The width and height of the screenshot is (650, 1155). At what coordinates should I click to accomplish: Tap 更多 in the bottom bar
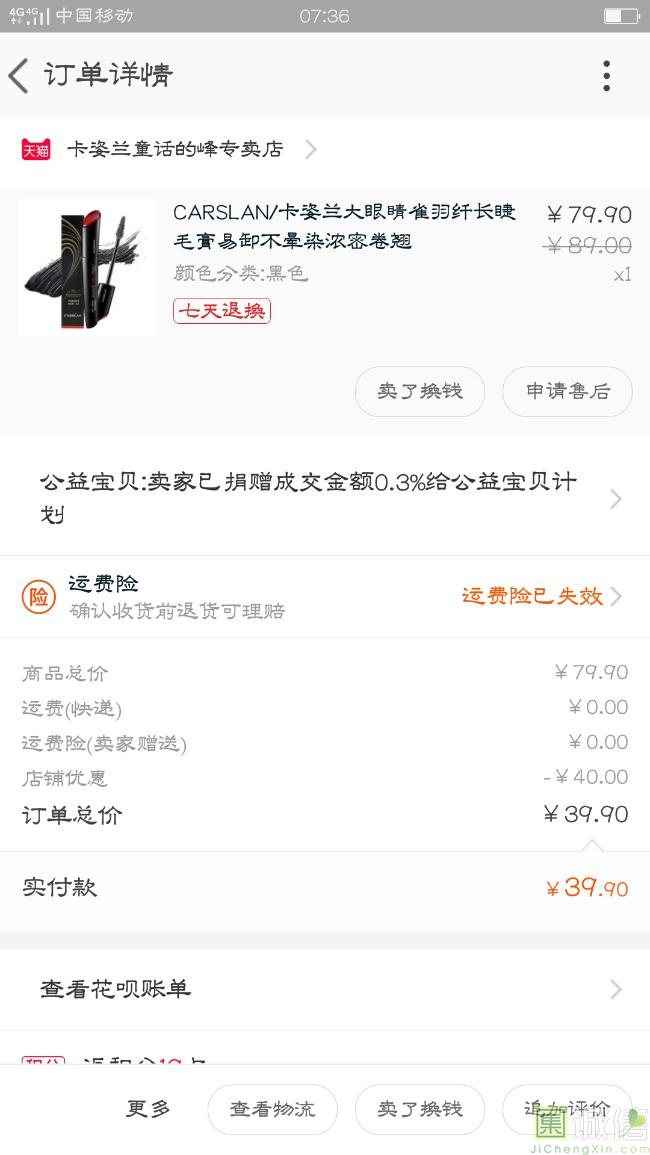(x=148, y=1108)
